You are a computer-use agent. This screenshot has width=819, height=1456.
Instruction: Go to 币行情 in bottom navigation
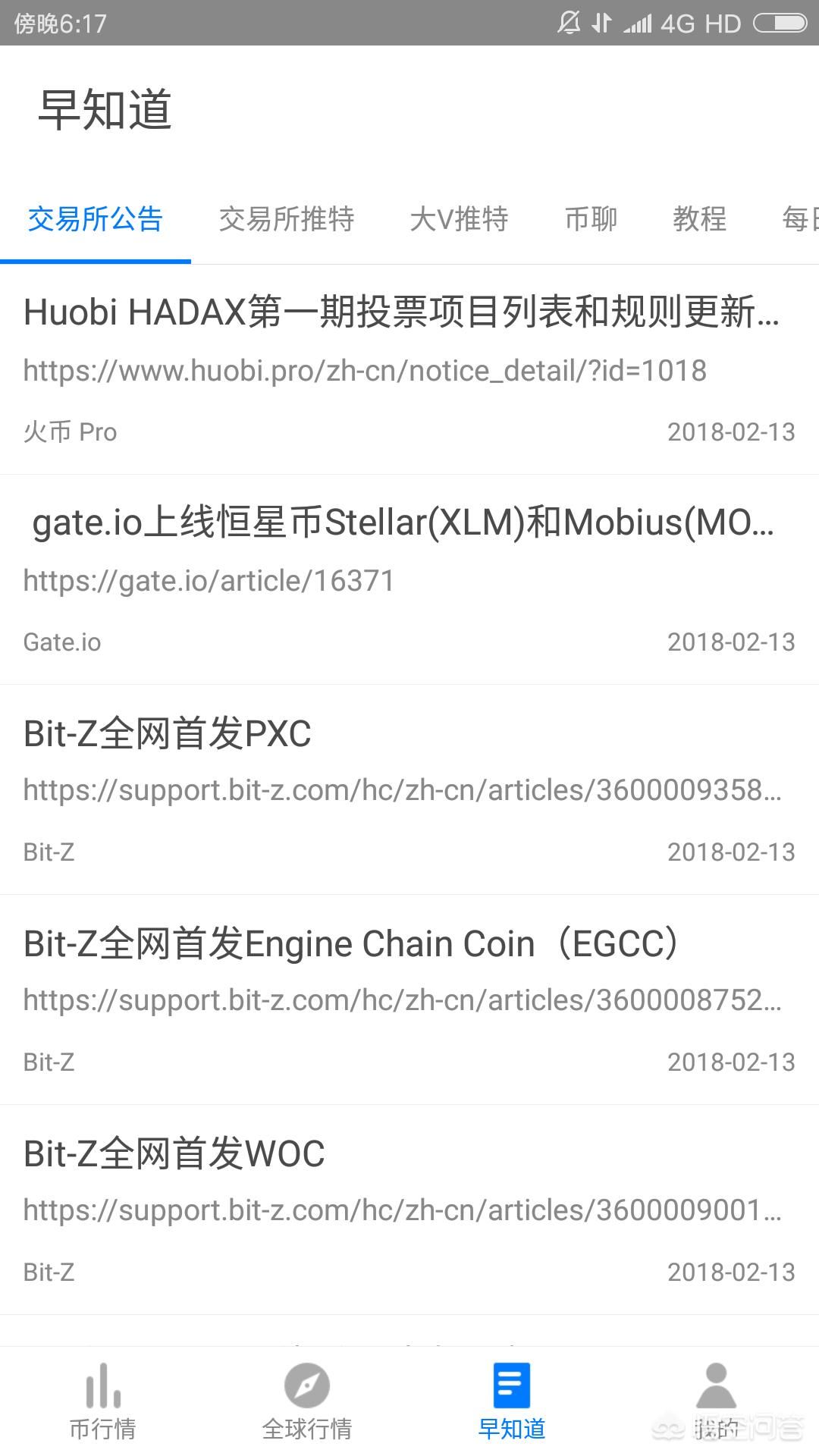pos(102,1401)
